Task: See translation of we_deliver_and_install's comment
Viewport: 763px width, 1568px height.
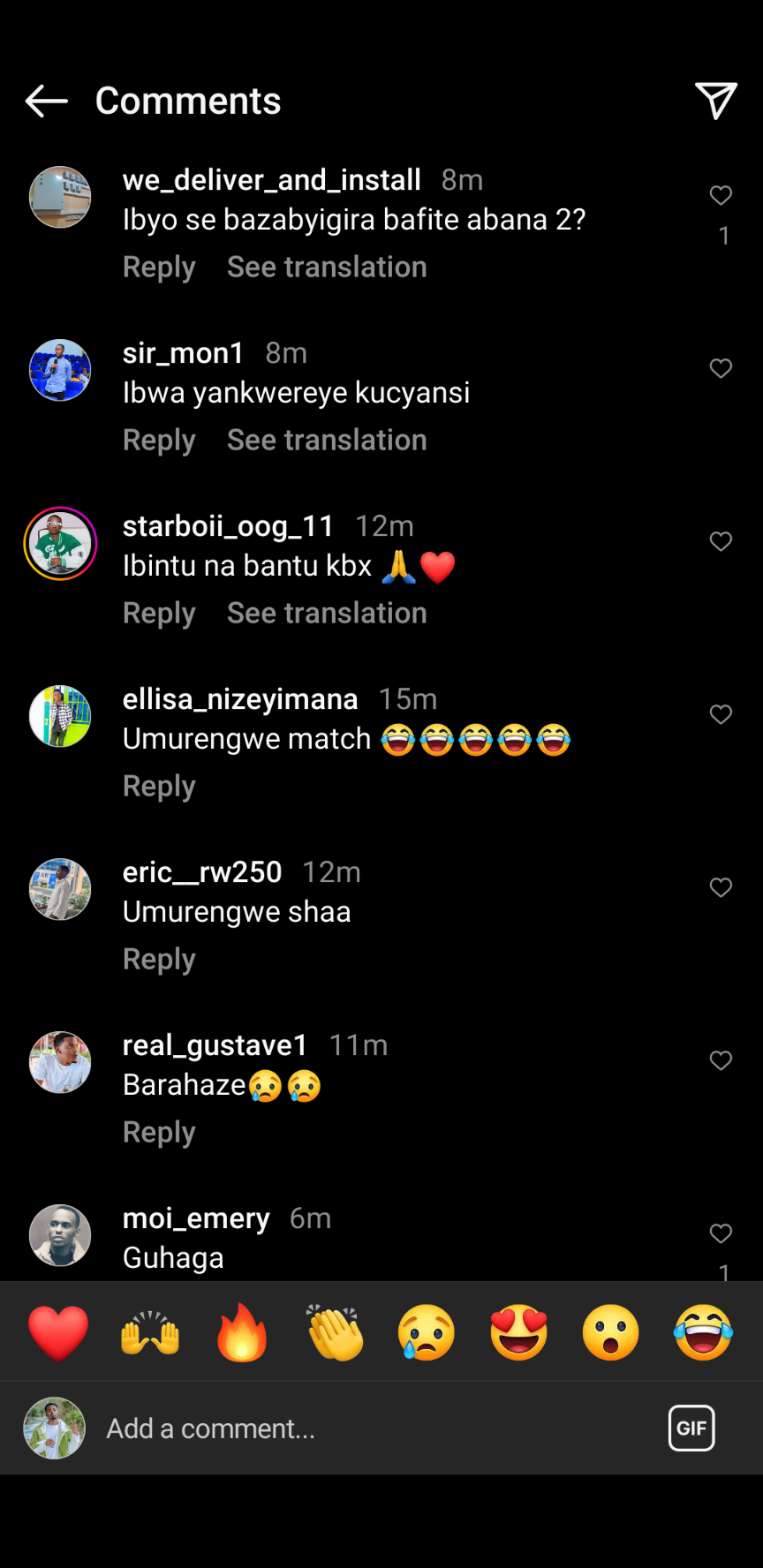Action: click(x=327, y=267)
